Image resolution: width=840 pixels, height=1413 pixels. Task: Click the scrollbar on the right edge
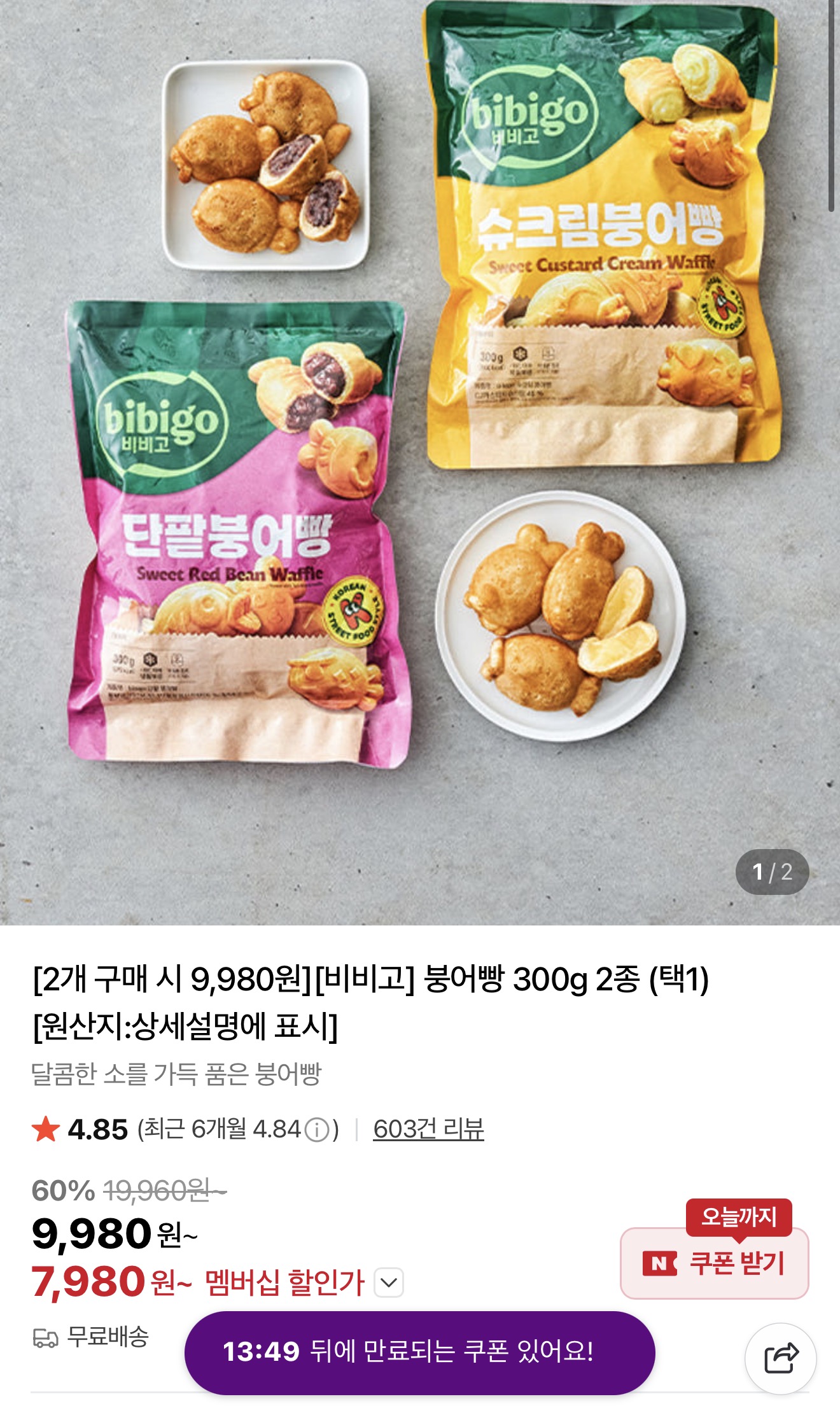point(832,102)
